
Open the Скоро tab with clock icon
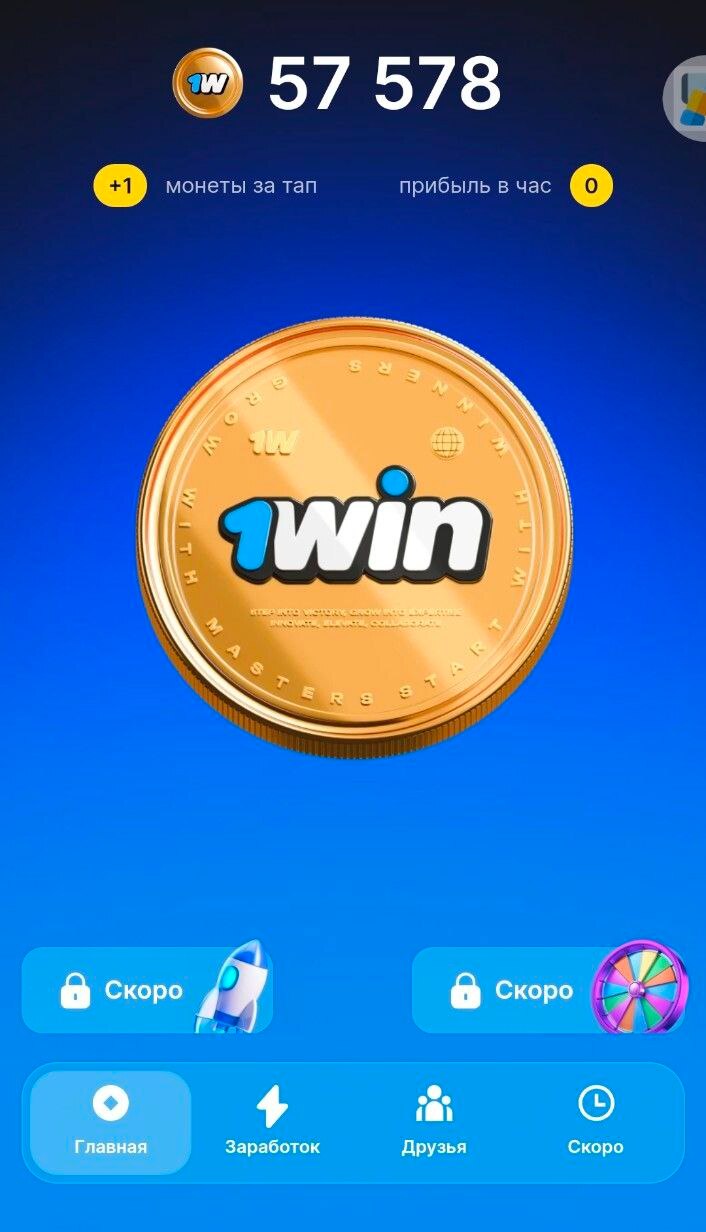[x=596, y=1122]
